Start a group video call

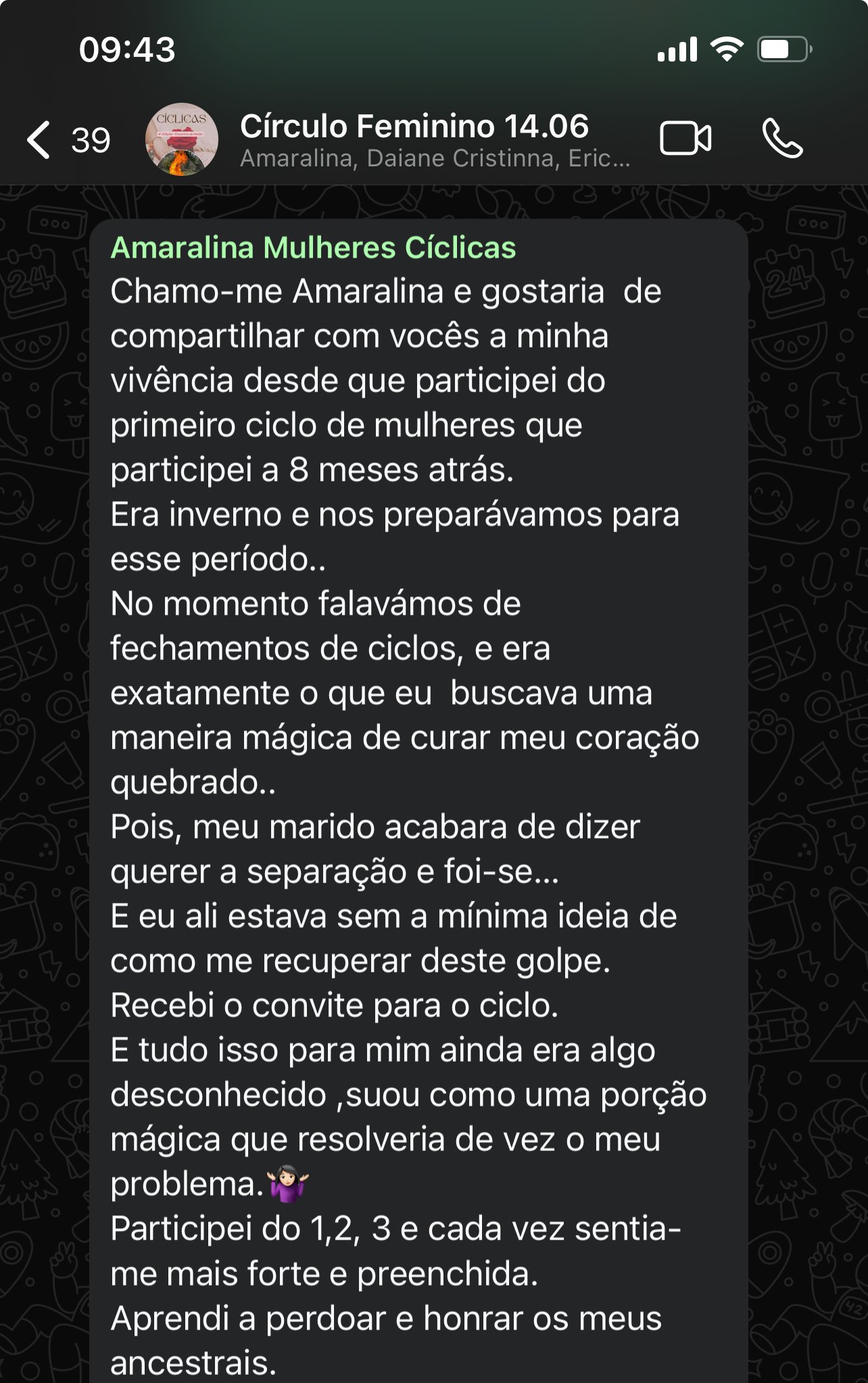pos(685,139)
